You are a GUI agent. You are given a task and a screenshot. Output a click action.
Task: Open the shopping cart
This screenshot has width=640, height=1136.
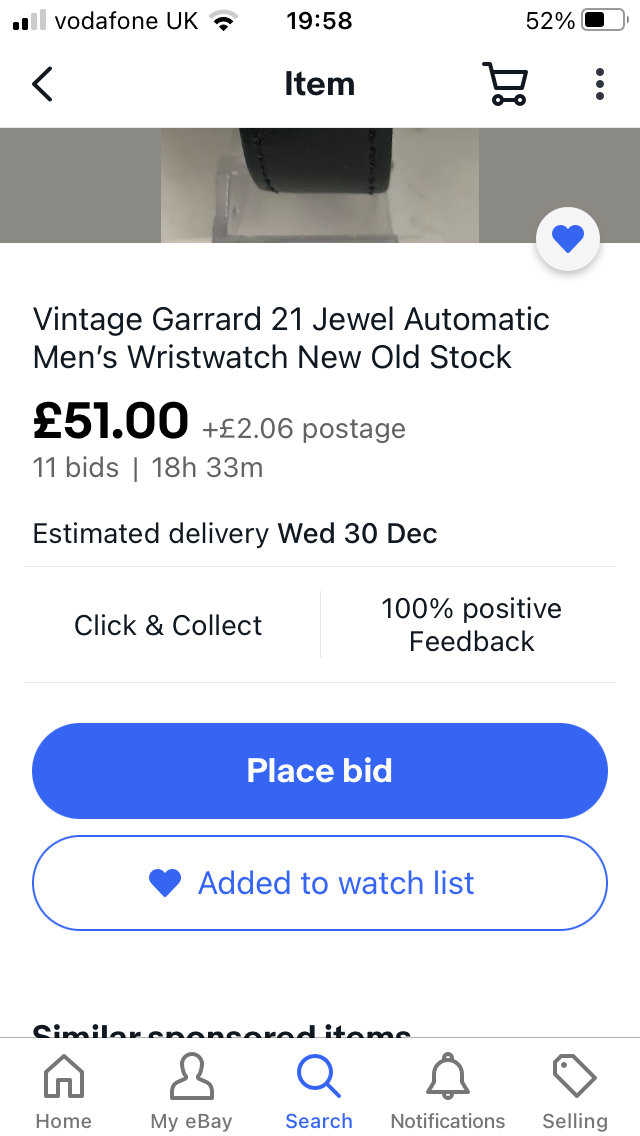pos(504,85)
